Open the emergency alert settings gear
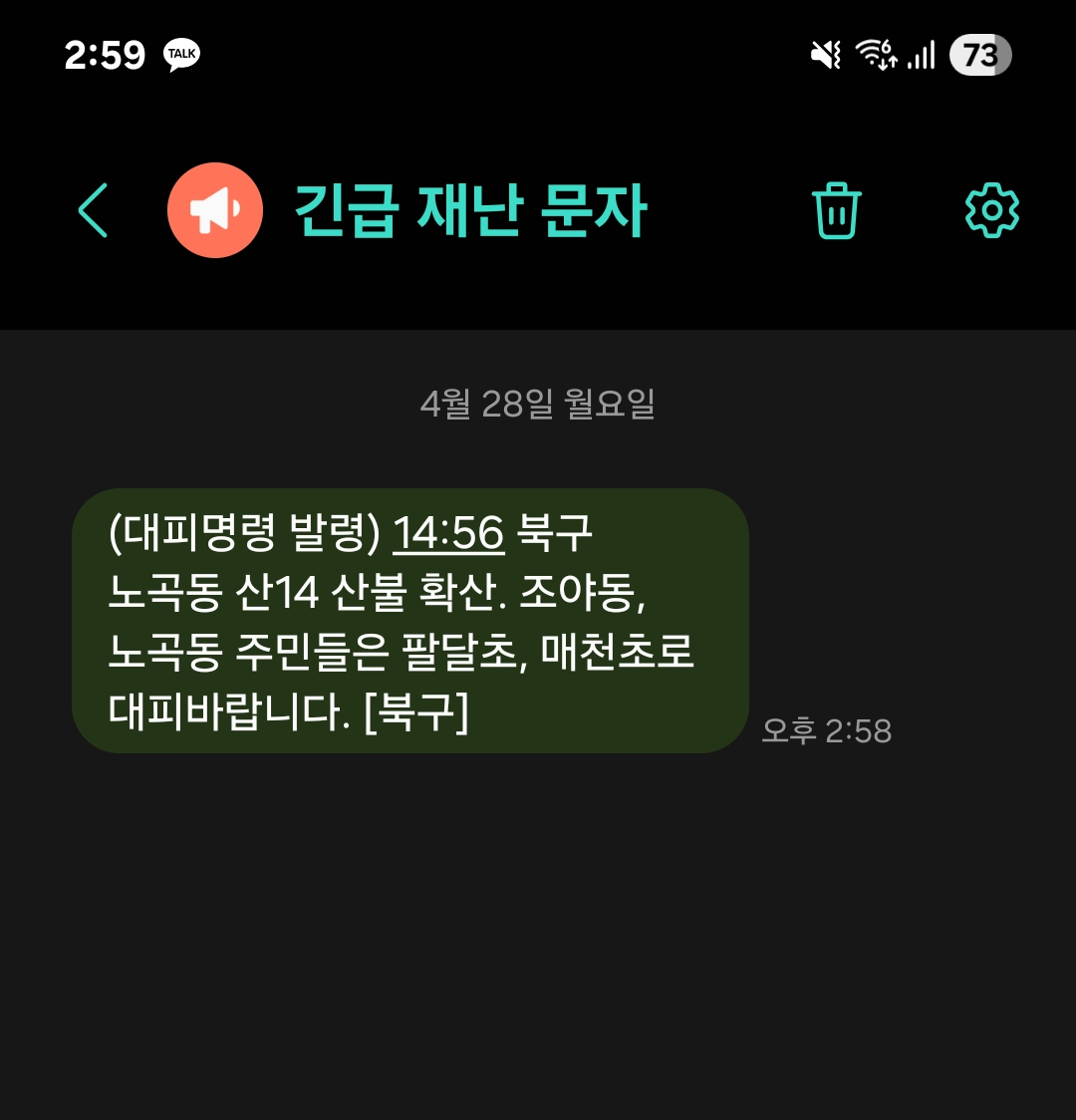The width and height of the screenshot is (1076, 1120). pyautogui.click(x=991, y=210)
